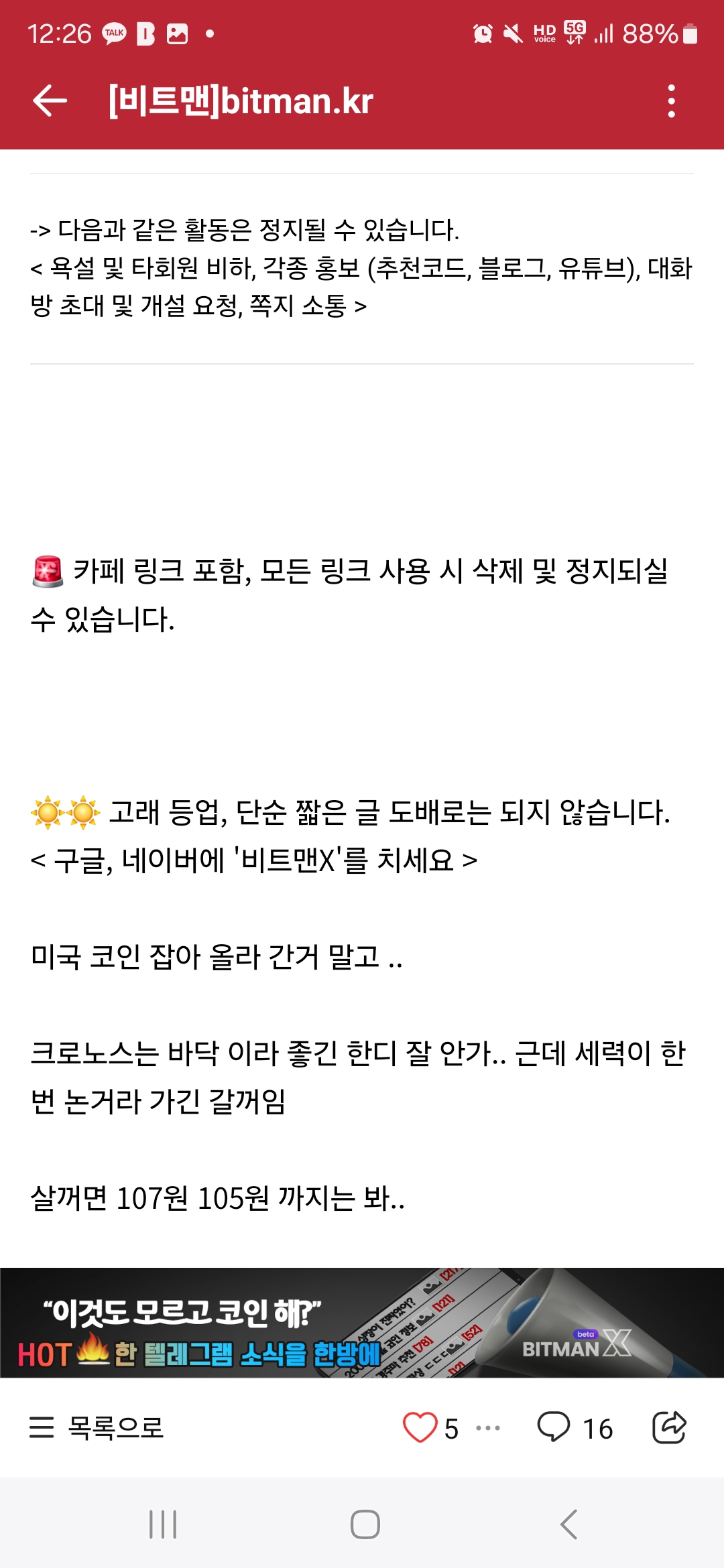Tap the system home button
Screen dimensions: 724x1568
tap(365, 1524)
